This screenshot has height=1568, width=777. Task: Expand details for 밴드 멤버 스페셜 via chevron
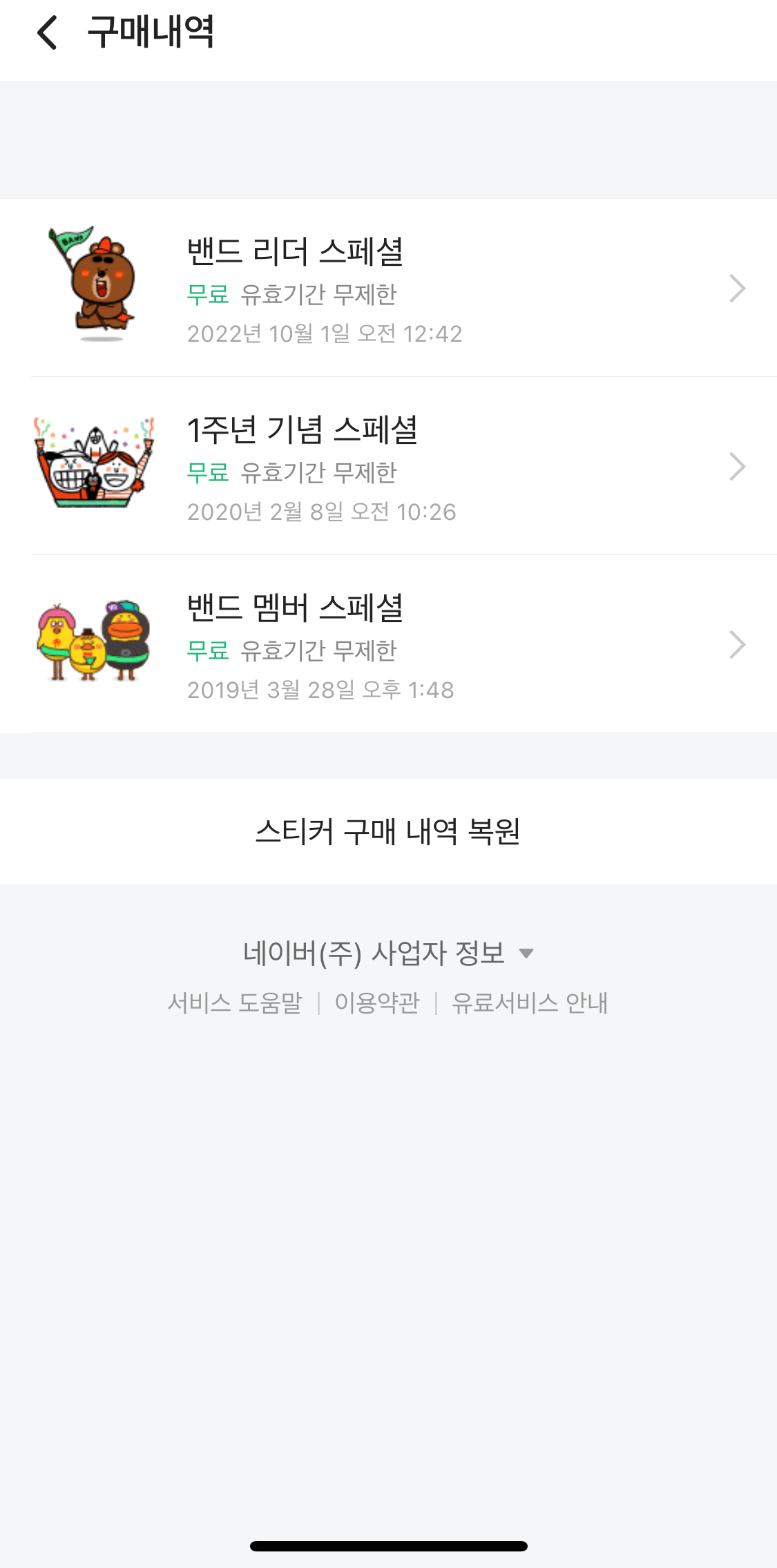pyautogui.click(x=738, y=644)
